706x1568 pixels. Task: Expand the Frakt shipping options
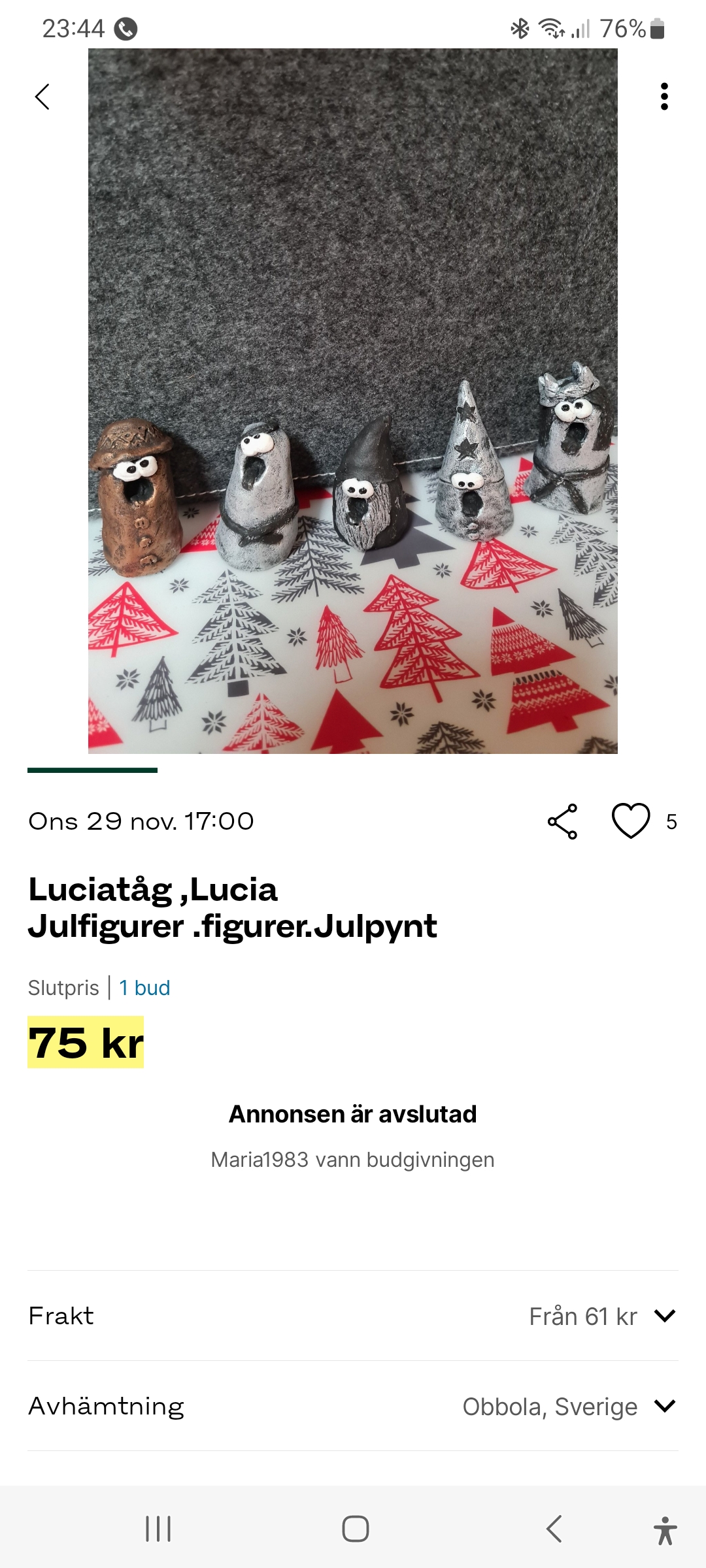(664, 1316)
